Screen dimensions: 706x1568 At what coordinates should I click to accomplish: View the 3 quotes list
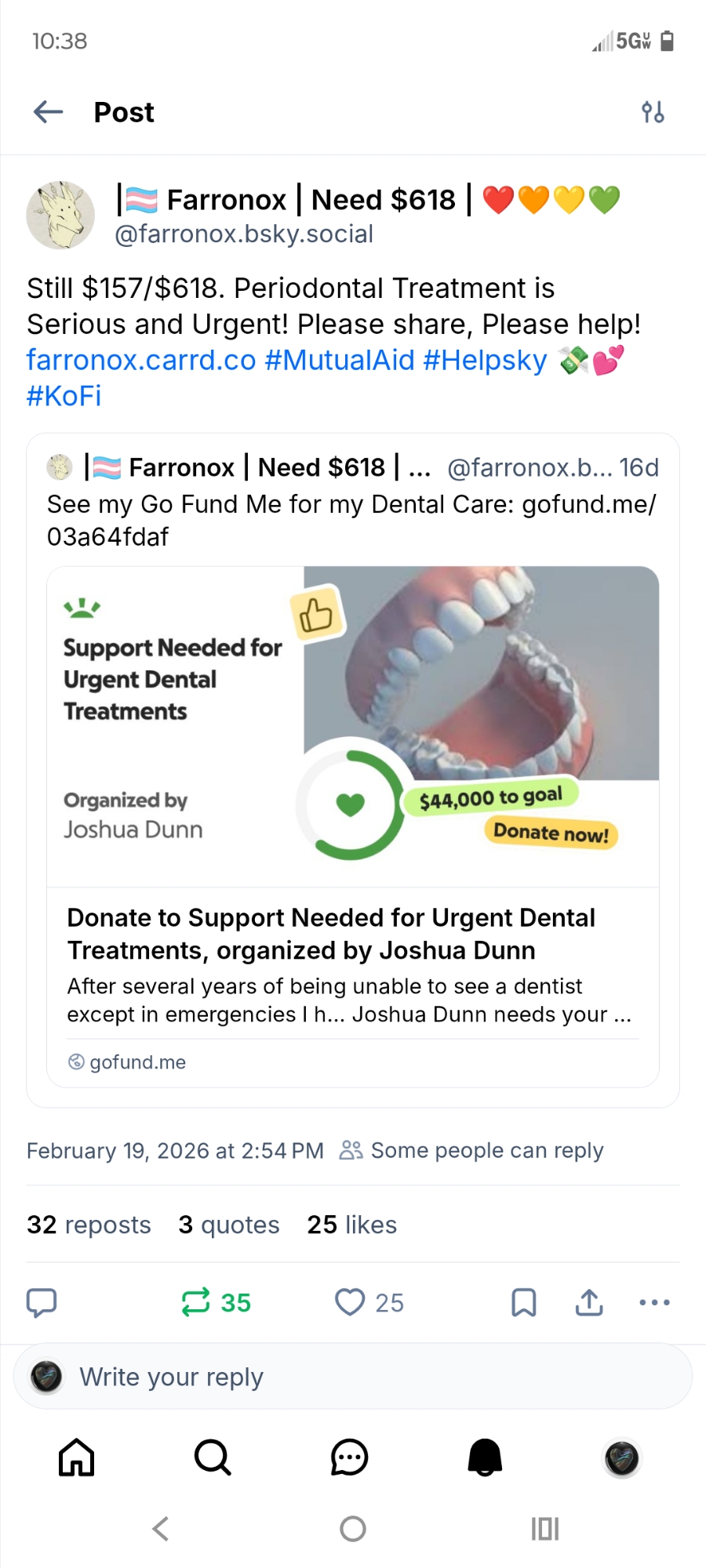[x=228, y=1225]
